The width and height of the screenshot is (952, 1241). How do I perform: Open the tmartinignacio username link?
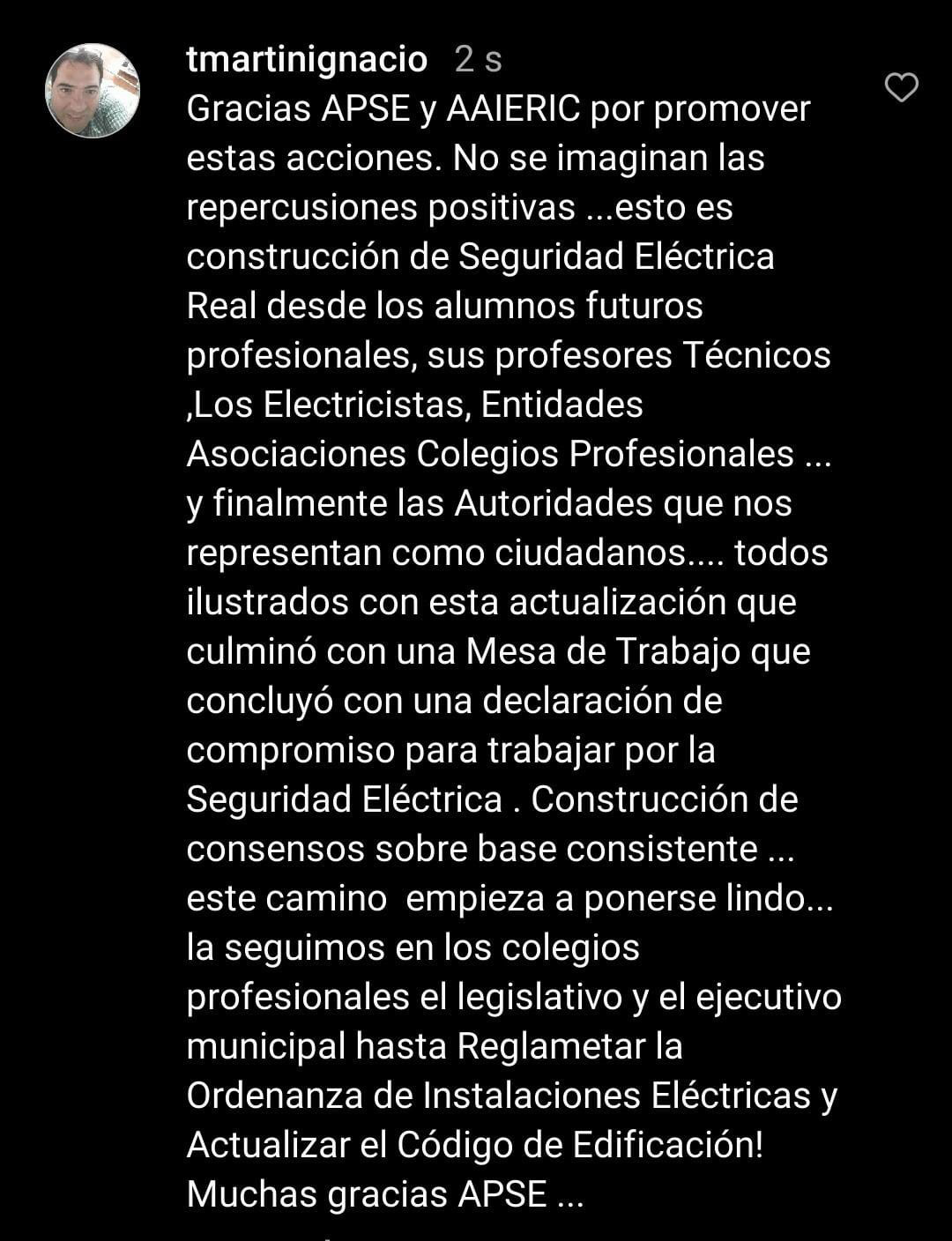pos(307,60)
